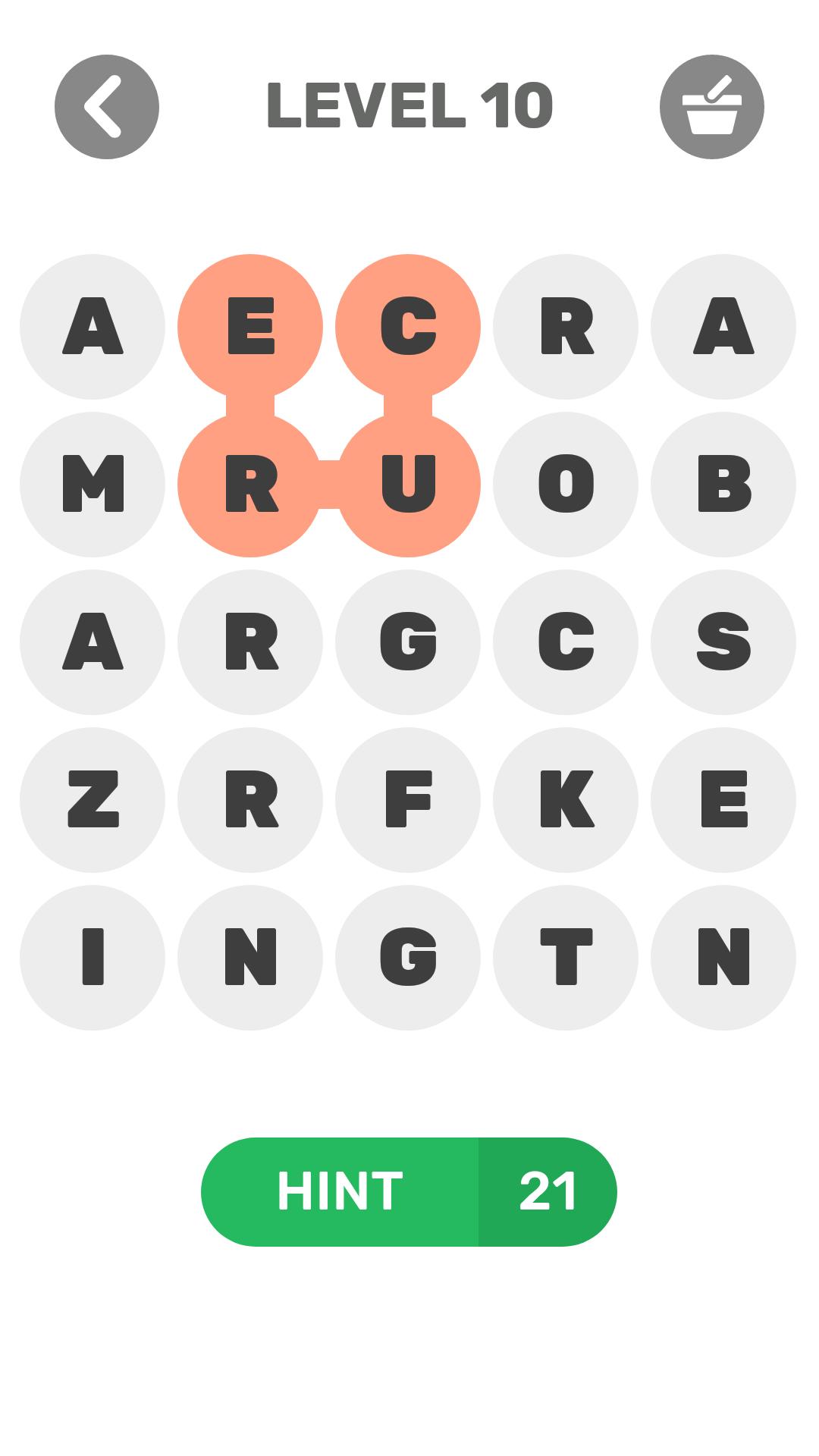
Task: Select the letter S tile
Action: (x=723, y=642)
